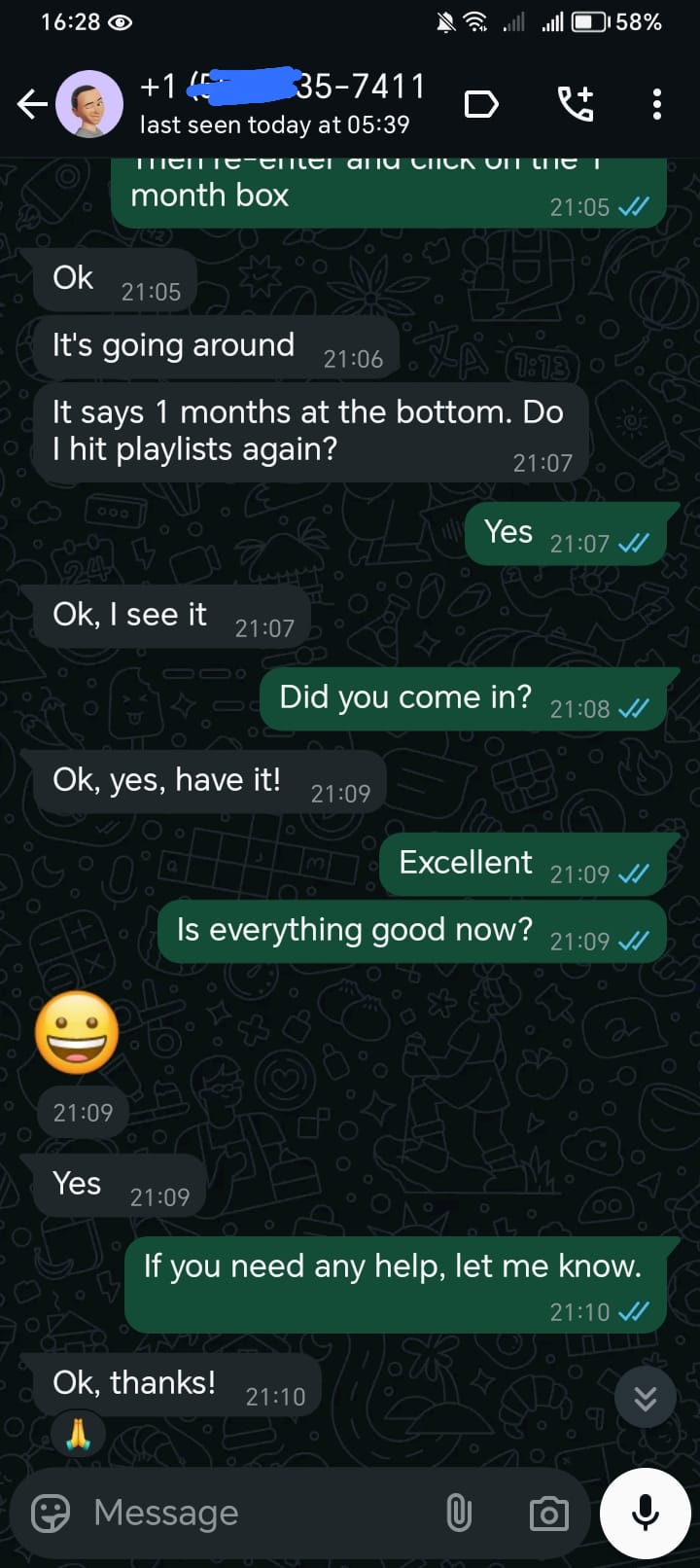
Task: Open contact info from the phone number header
Action: 282,102
